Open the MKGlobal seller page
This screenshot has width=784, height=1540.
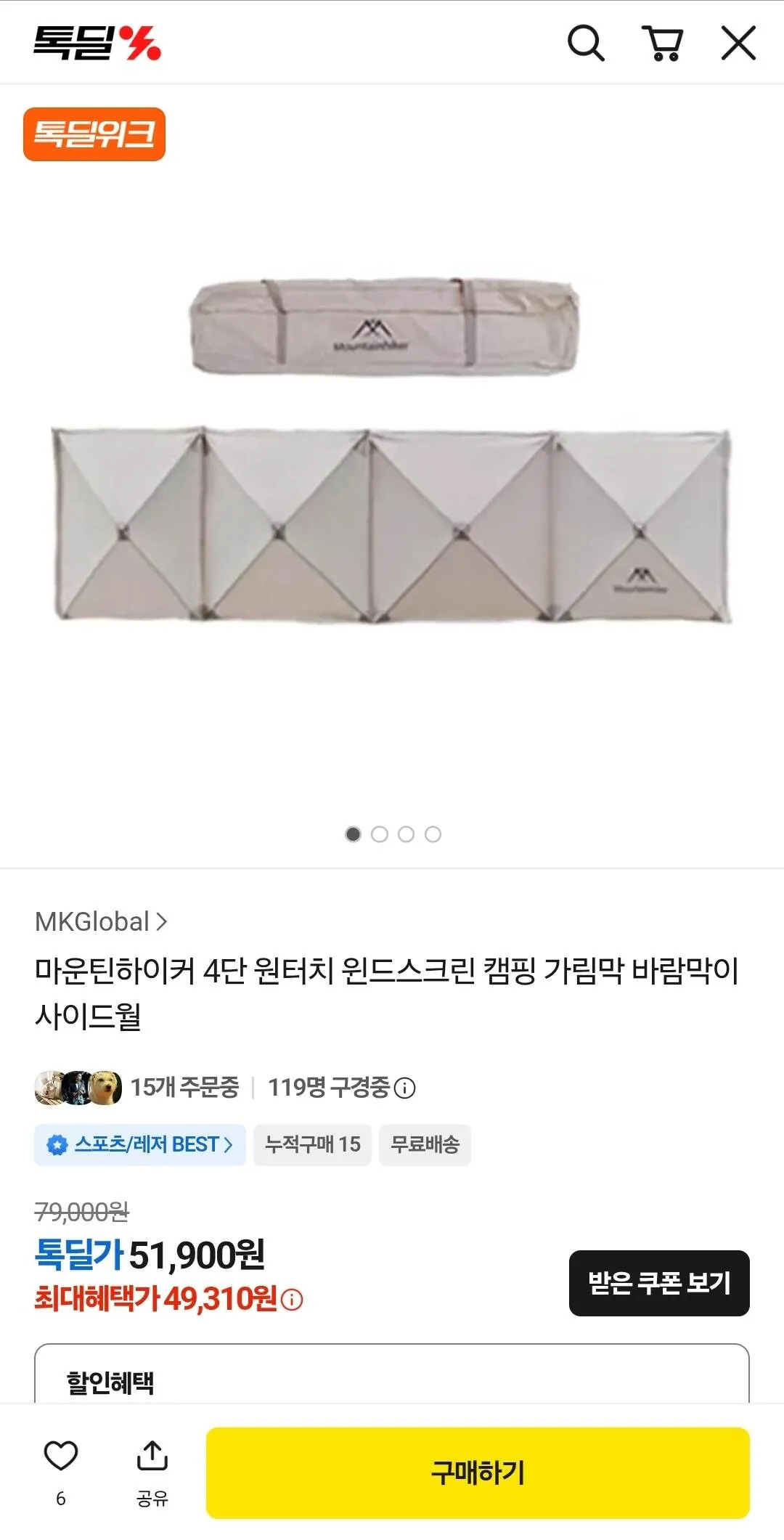click(x=101, y=921)
